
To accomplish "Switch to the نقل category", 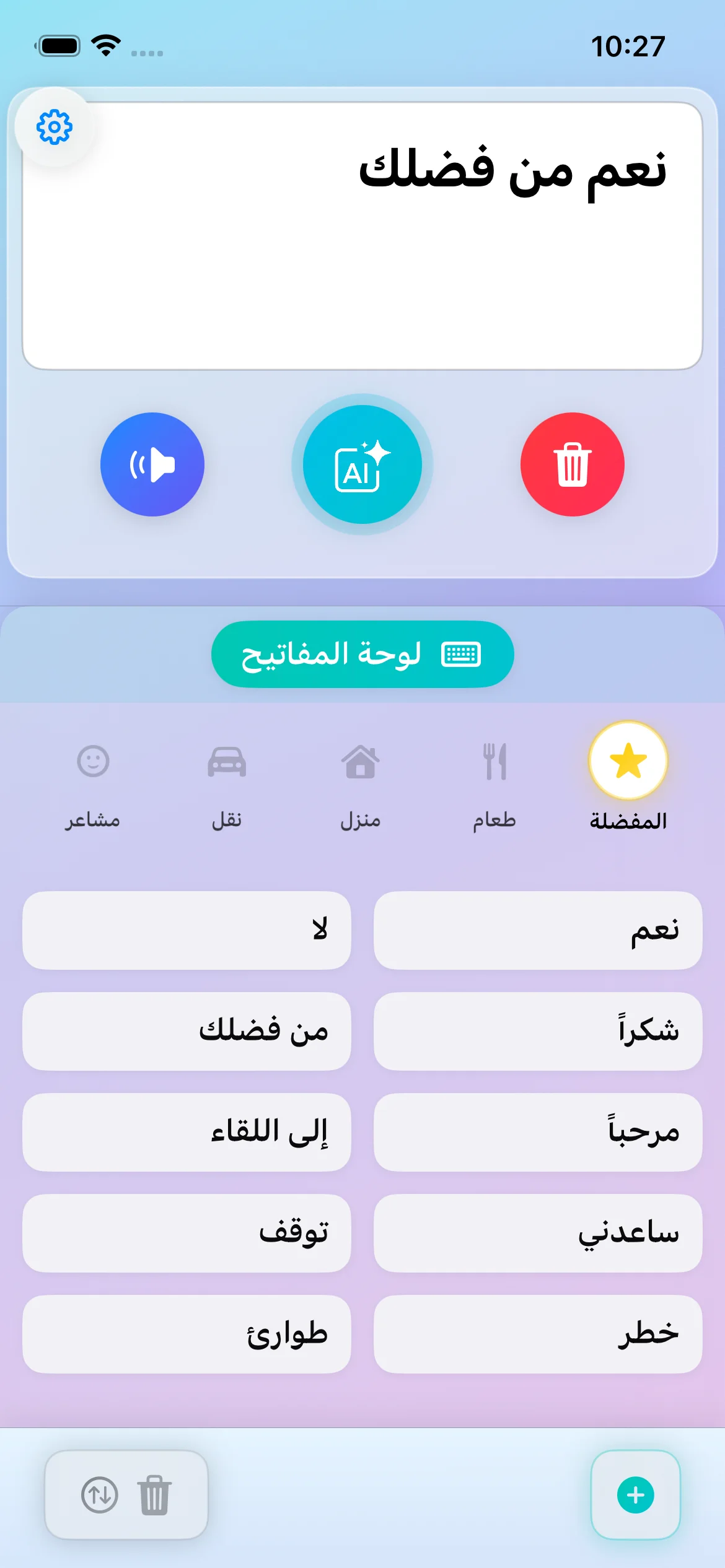I will 227,783.
